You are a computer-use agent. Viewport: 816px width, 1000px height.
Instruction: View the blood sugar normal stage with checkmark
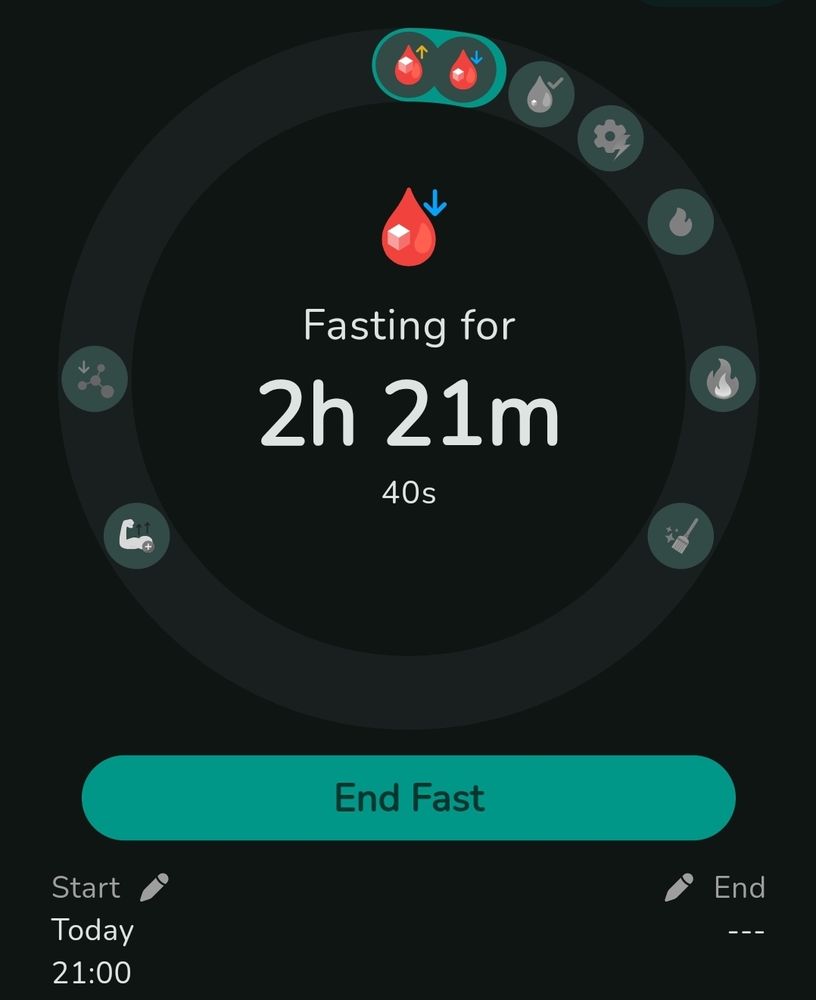point(541,98)
